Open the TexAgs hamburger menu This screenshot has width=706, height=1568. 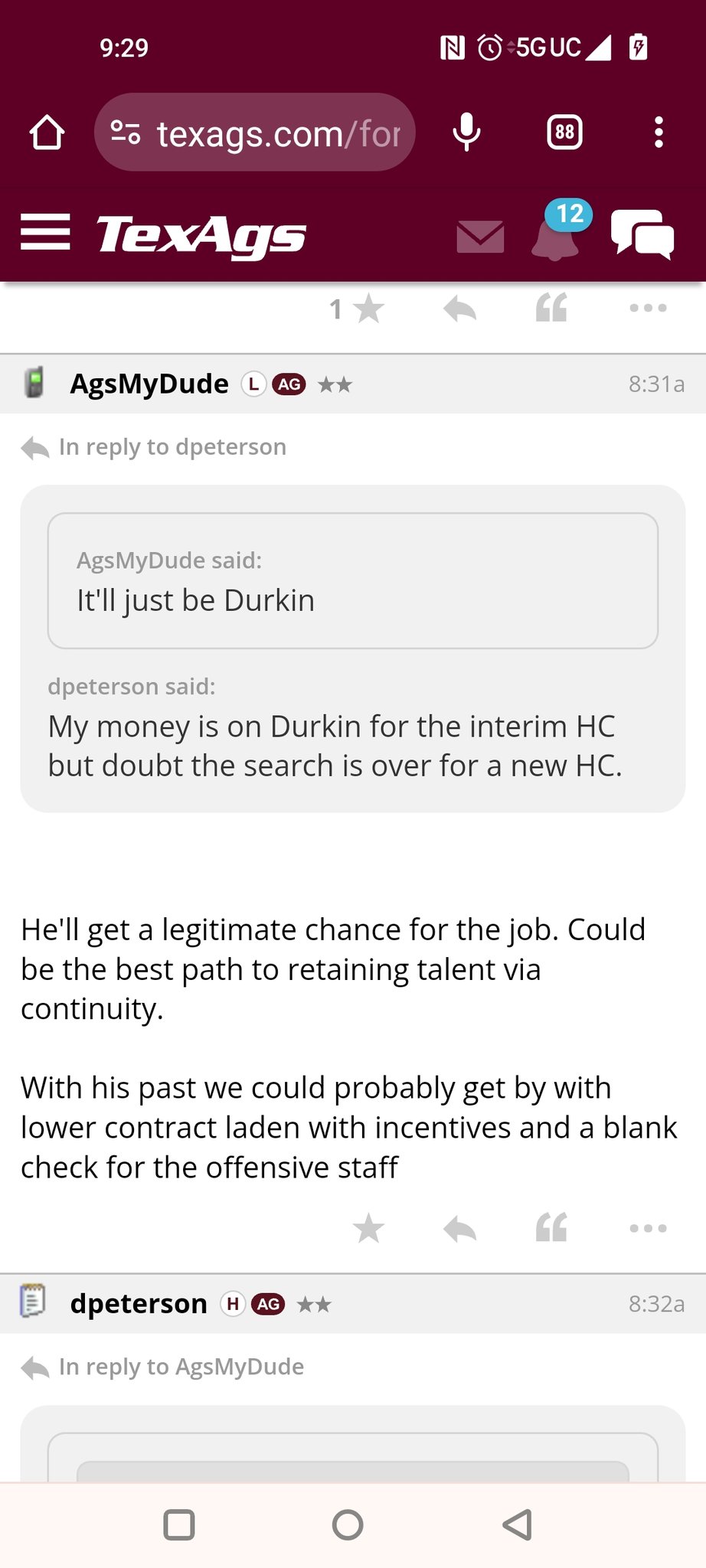tap(45, 233)
